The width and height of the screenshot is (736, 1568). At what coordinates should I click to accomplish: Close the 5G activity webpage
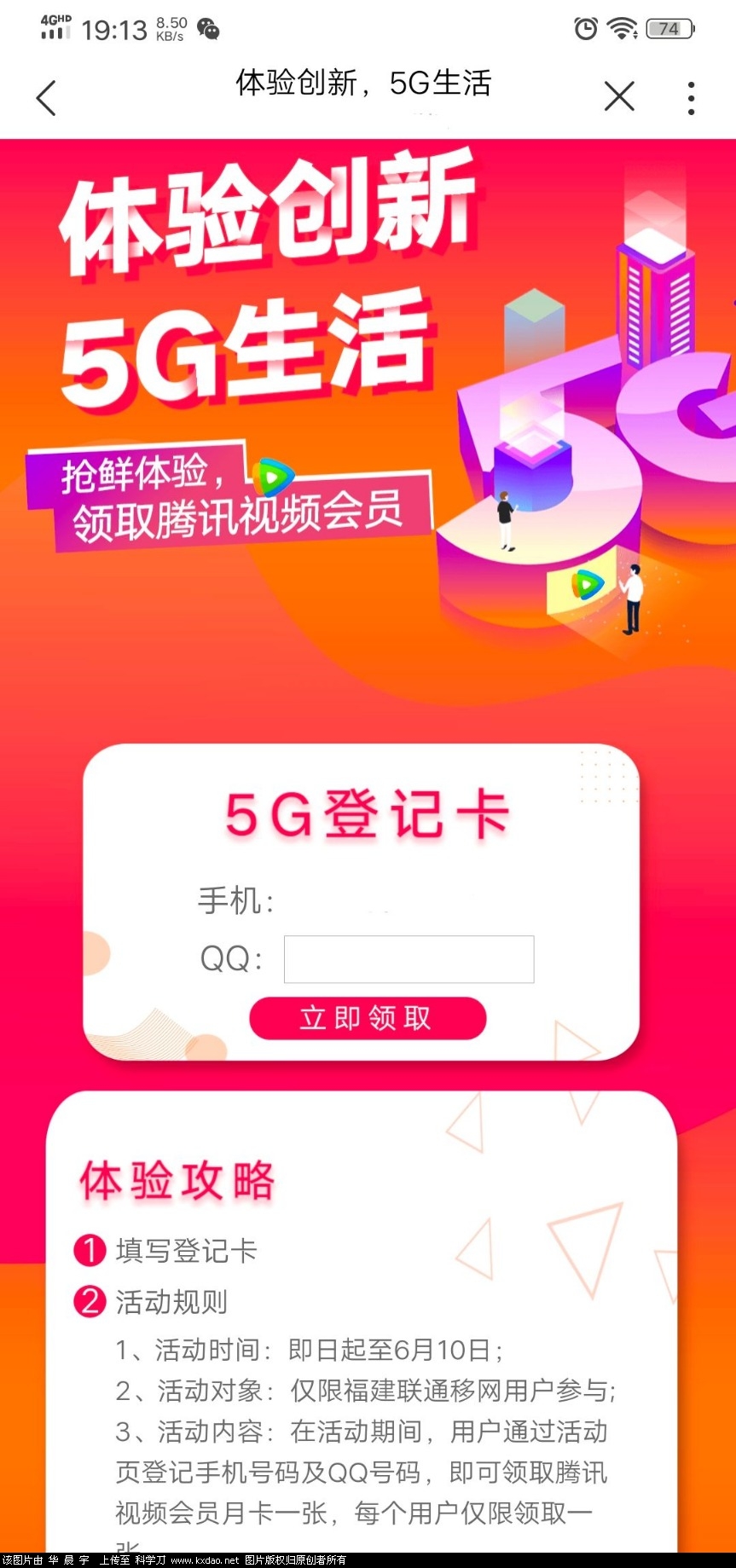(x=619, y=96)
